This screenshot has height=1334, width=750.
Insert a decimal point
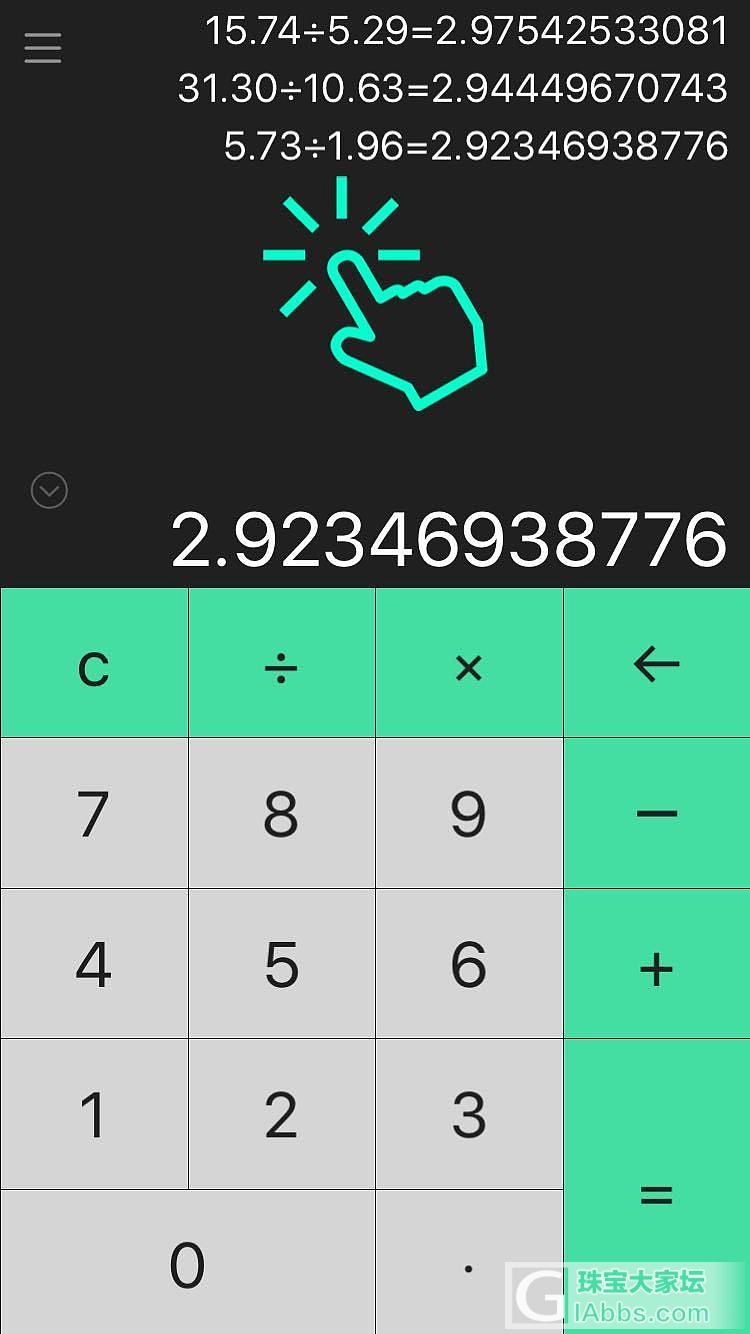click(469, 1264)
